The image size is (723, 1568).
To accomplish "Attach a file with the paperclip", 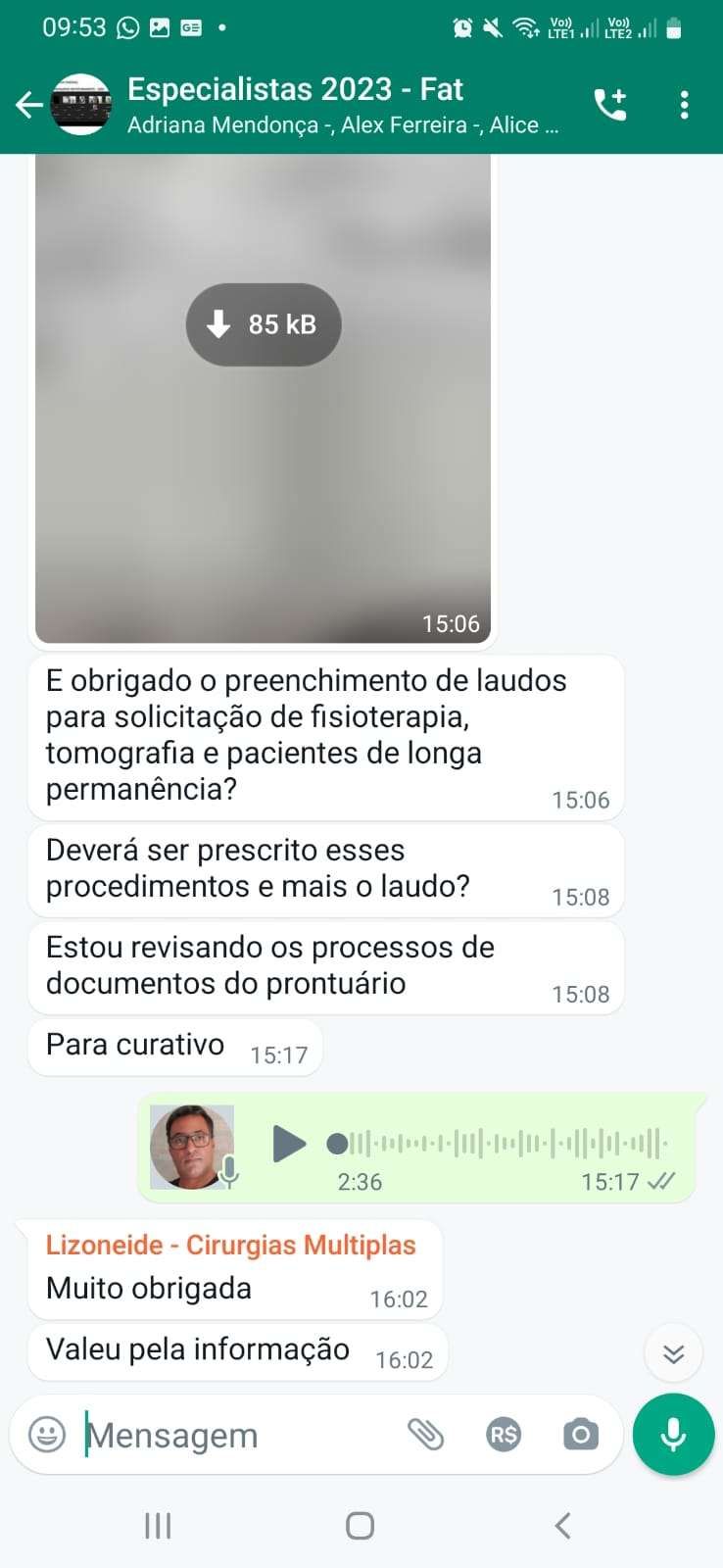I will (x=425, y=1435).
